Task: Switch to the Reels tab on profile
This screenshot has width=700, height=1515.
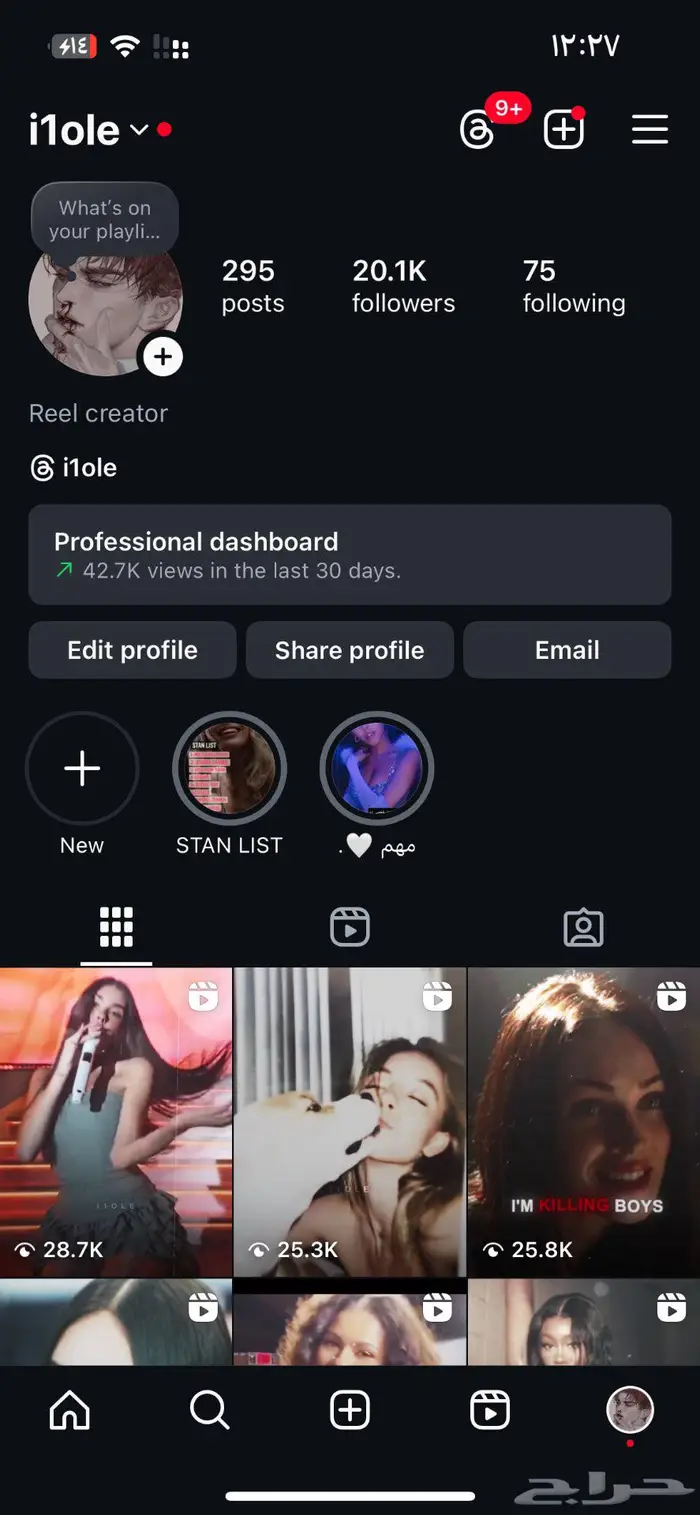Action: pos(350,927)
